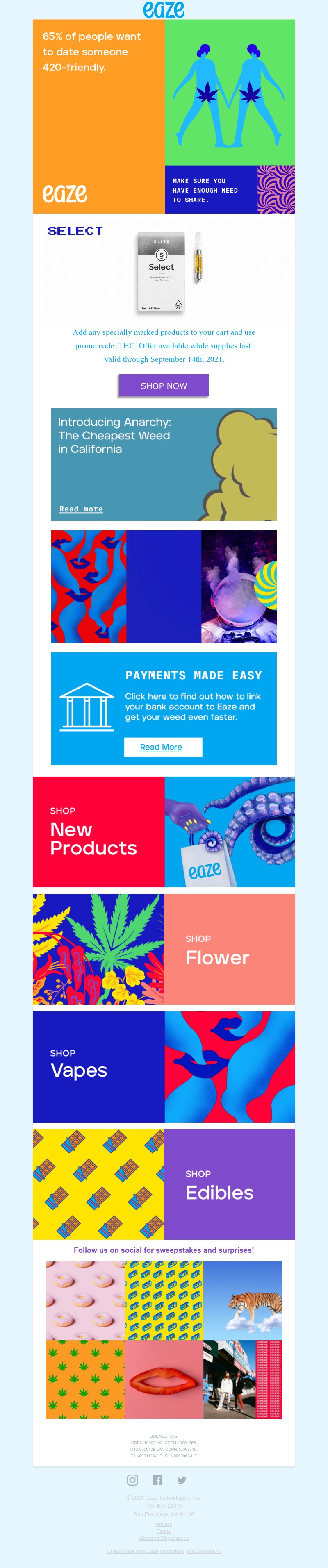
Task: Open the Shop Edibles banner
Action: (x=164, y=1184)
